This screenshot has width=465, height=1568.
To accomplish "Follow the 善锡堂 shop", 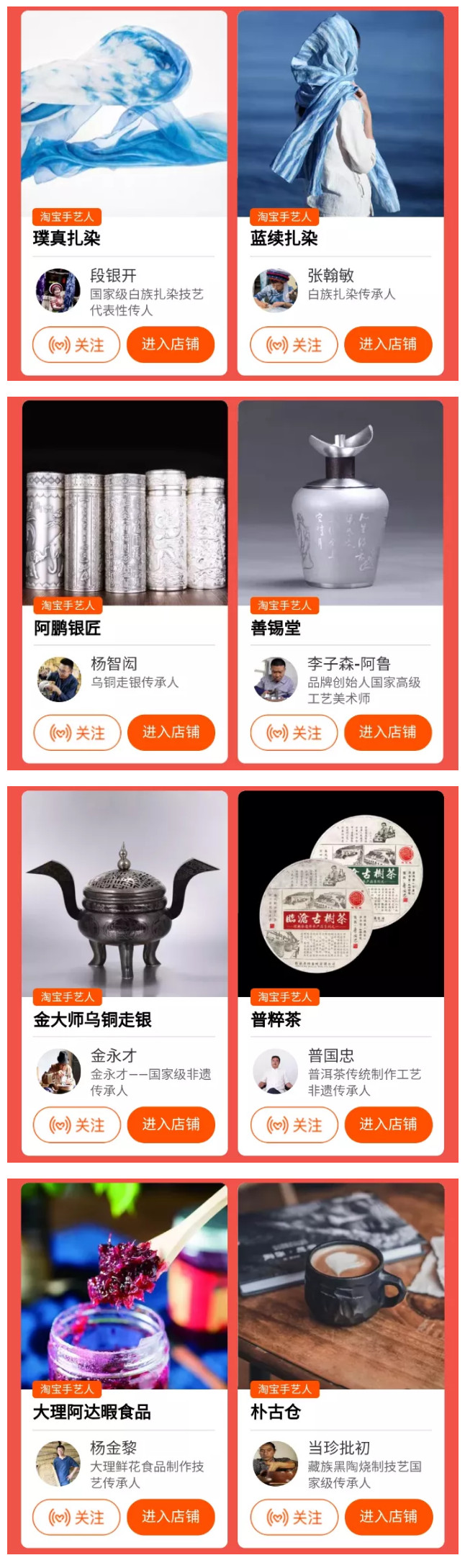I will click(294, 733).
